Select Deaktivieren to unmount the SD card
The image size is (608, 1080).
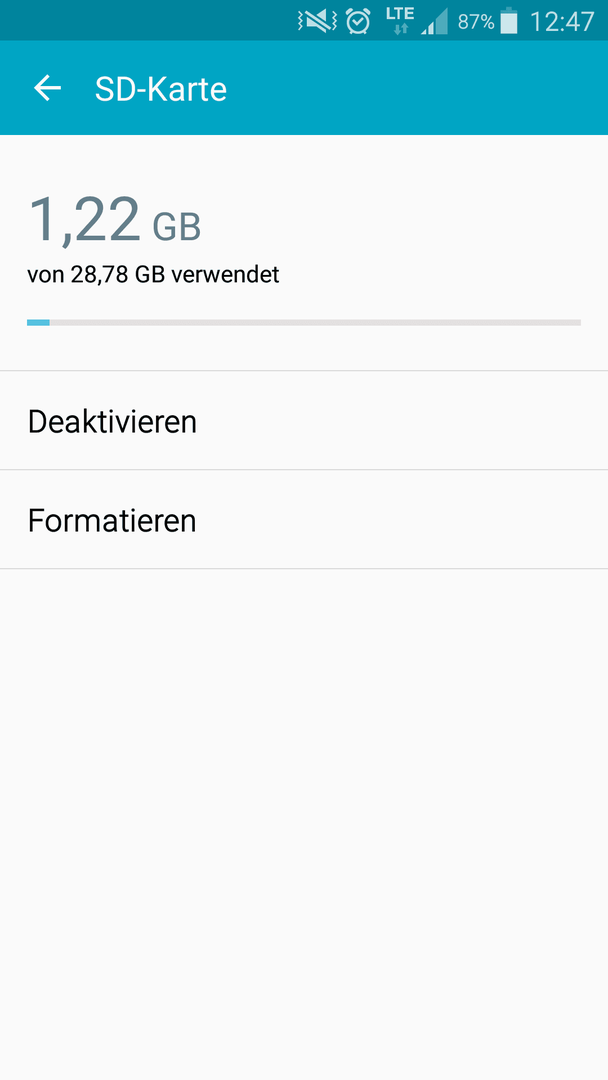(304, 421)
